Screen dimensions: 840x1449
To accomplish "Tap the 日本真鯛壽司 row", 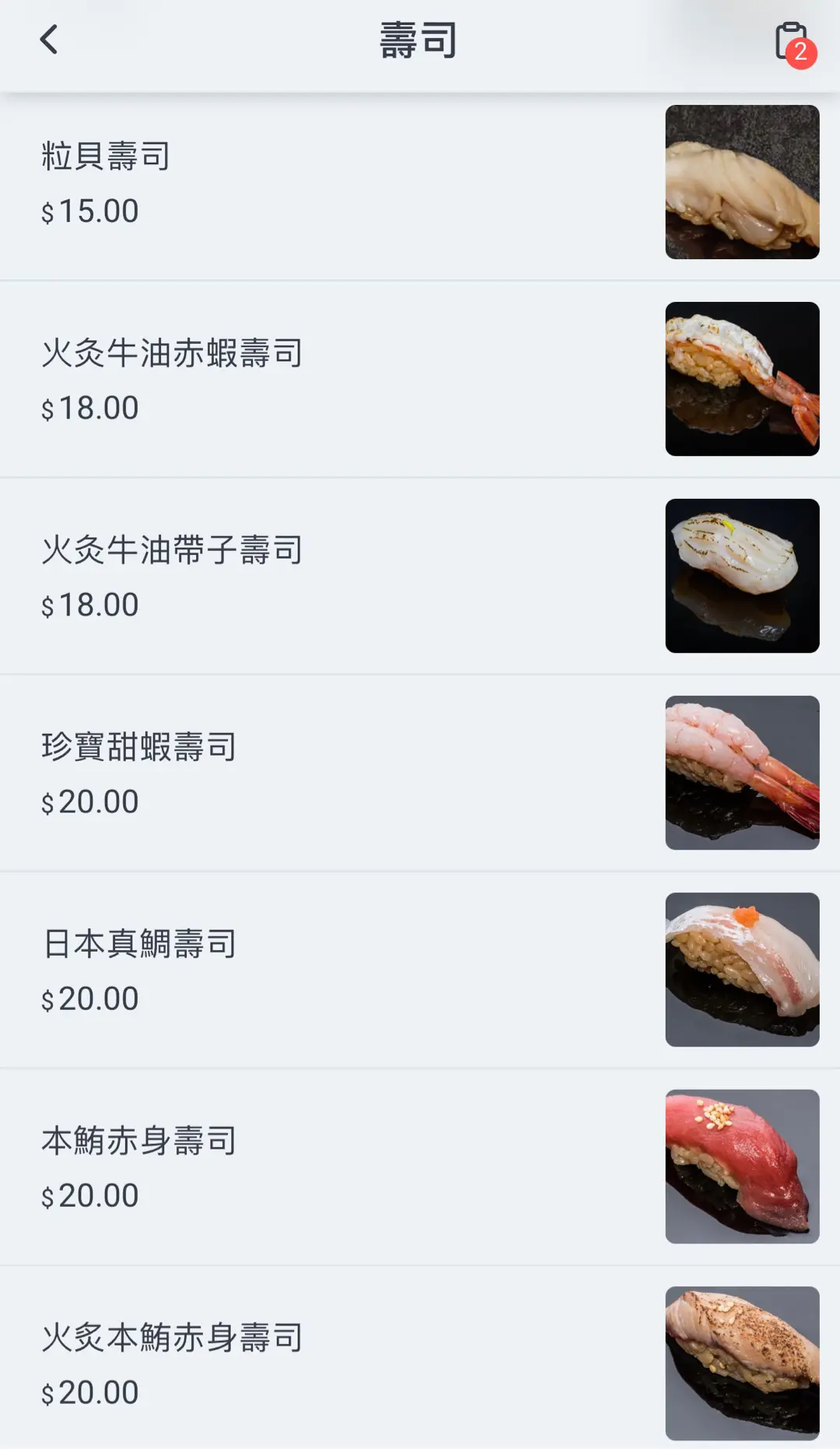I will [x=420, y=970].
